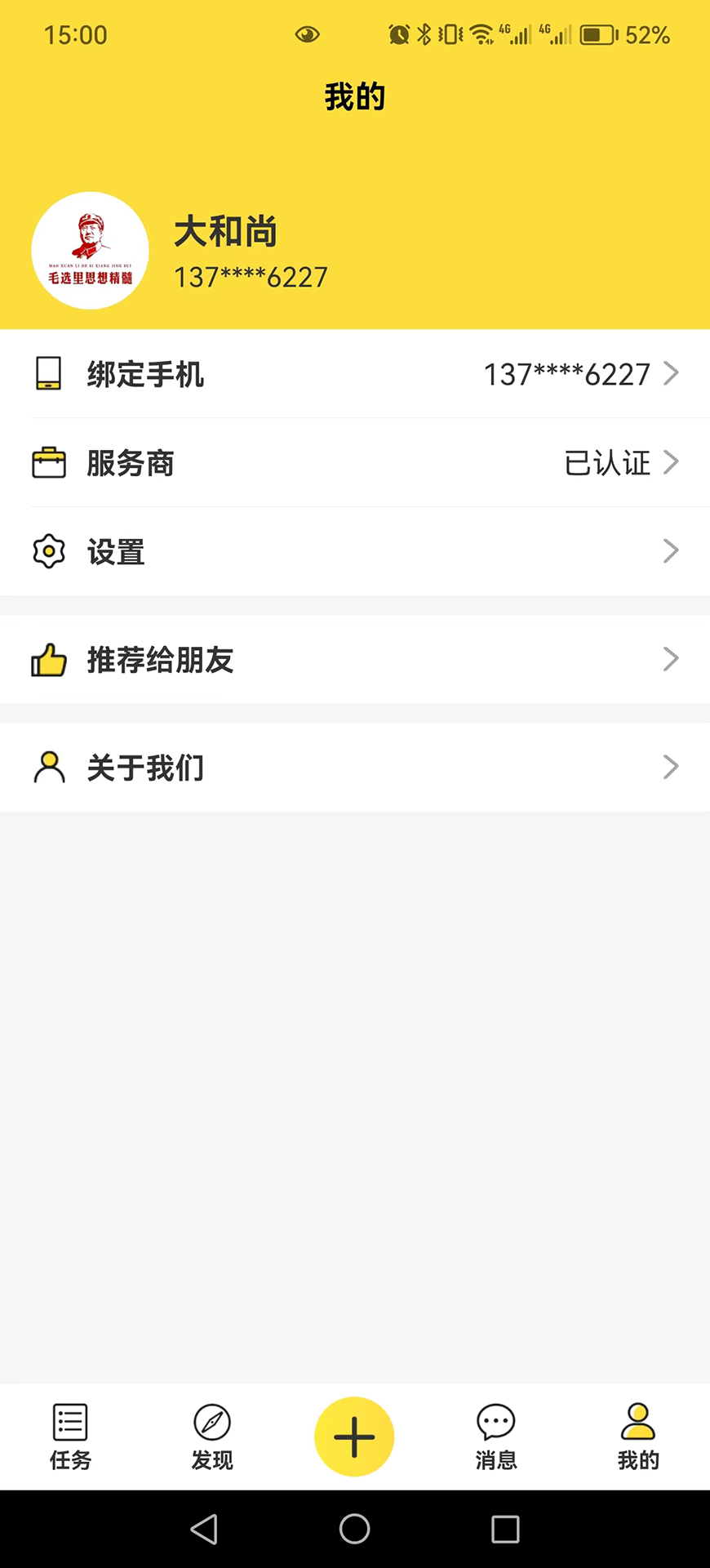Select 推荐给朋友 to recommend the app

tap(355, 660)
